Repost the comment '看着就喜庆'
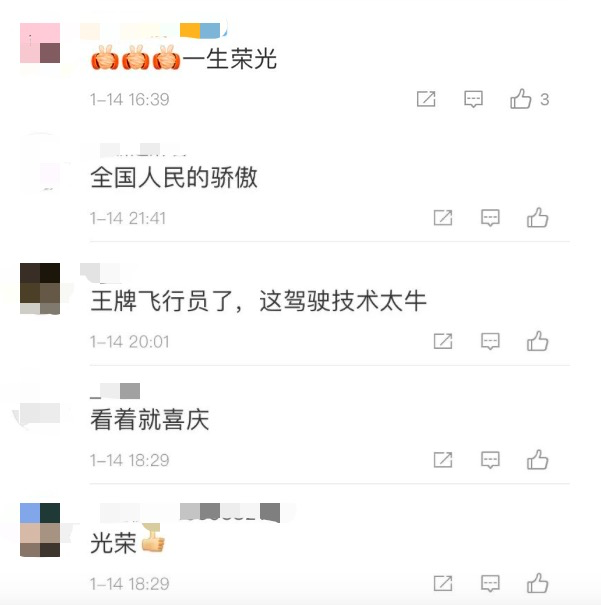 tap(443, 460)
